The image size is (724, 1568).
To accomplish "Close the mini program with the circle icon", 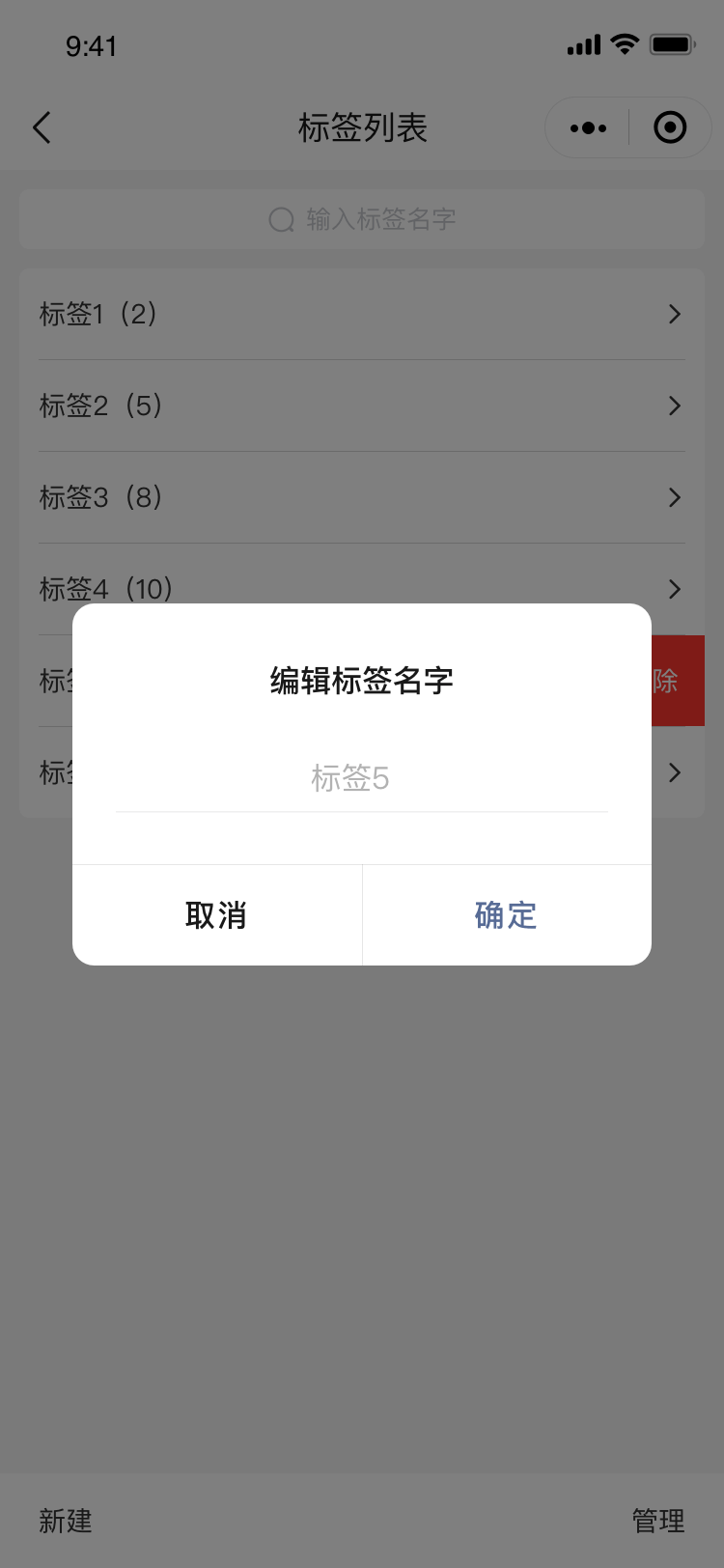I will point(670,127).
